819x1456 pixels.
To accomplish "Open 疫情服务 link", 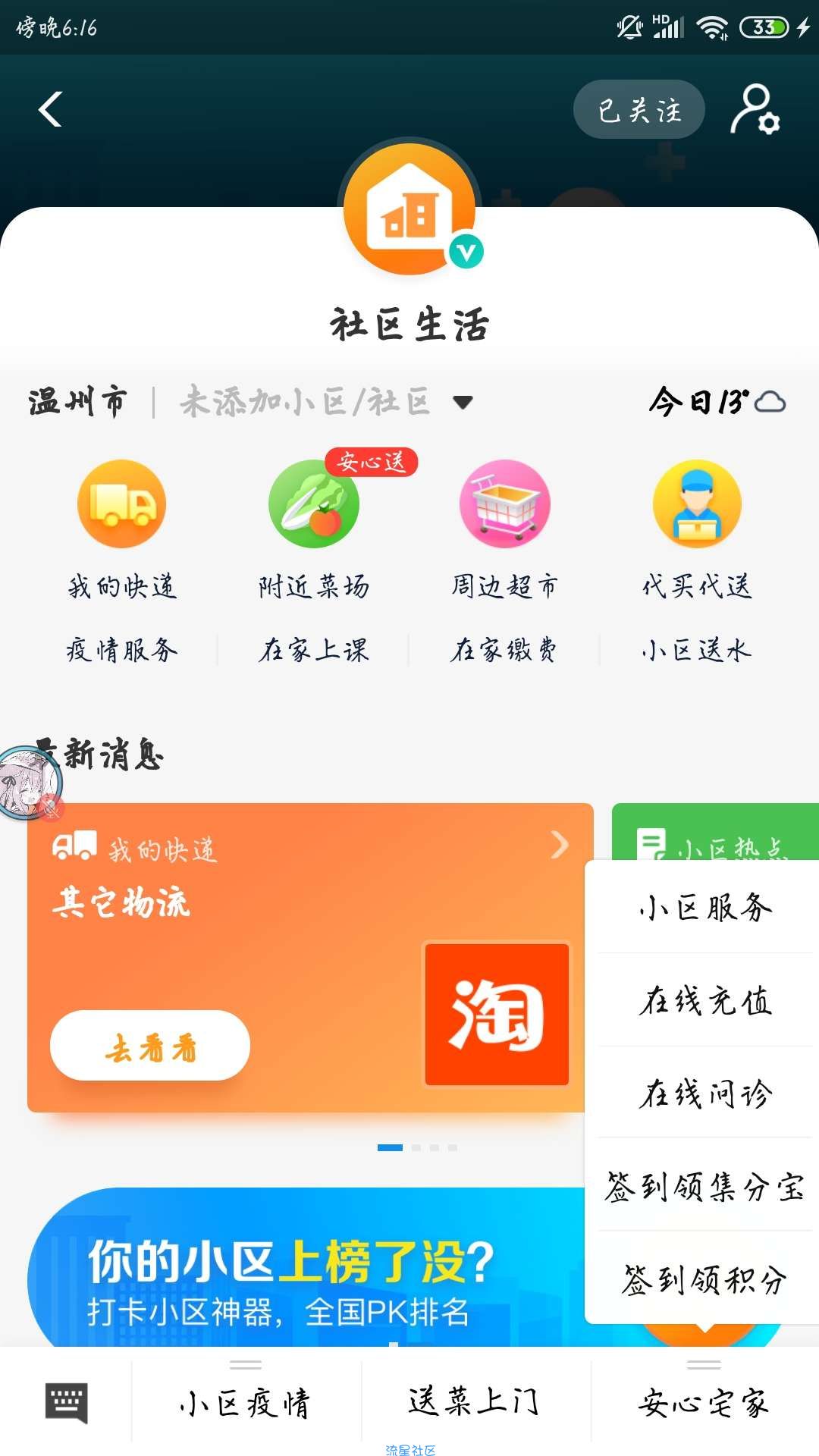I will (x=121, y=650).
